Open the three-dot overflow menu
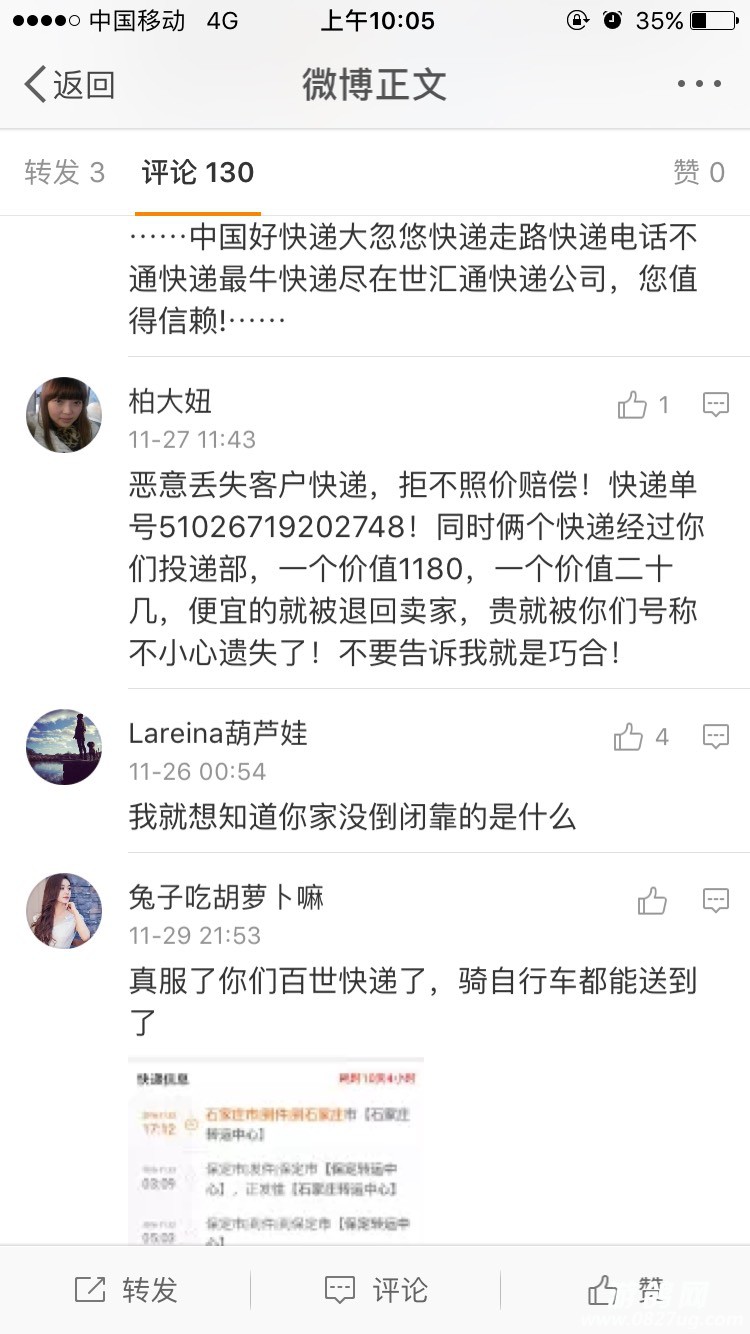Screen dimensions: 750x1334 tap(699, 84)
